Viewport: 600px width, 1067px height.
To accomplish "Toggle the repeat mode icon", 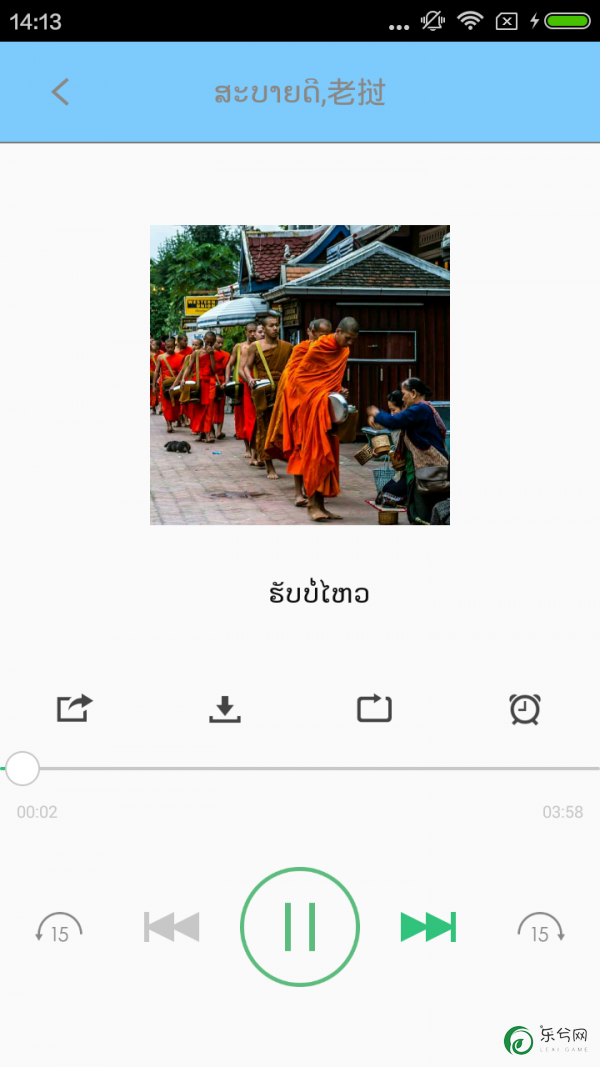I will click(375, 708).
